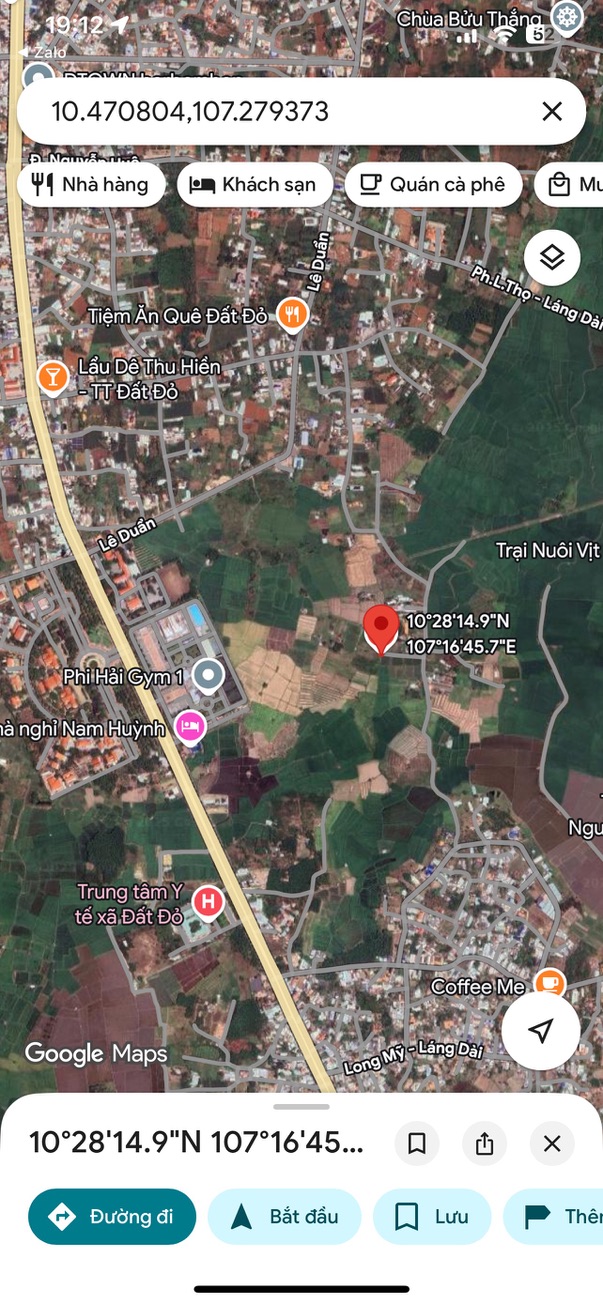Filter by Nhà hàng chip
This screenshot has height=1304, width=603.
[90, 184]
